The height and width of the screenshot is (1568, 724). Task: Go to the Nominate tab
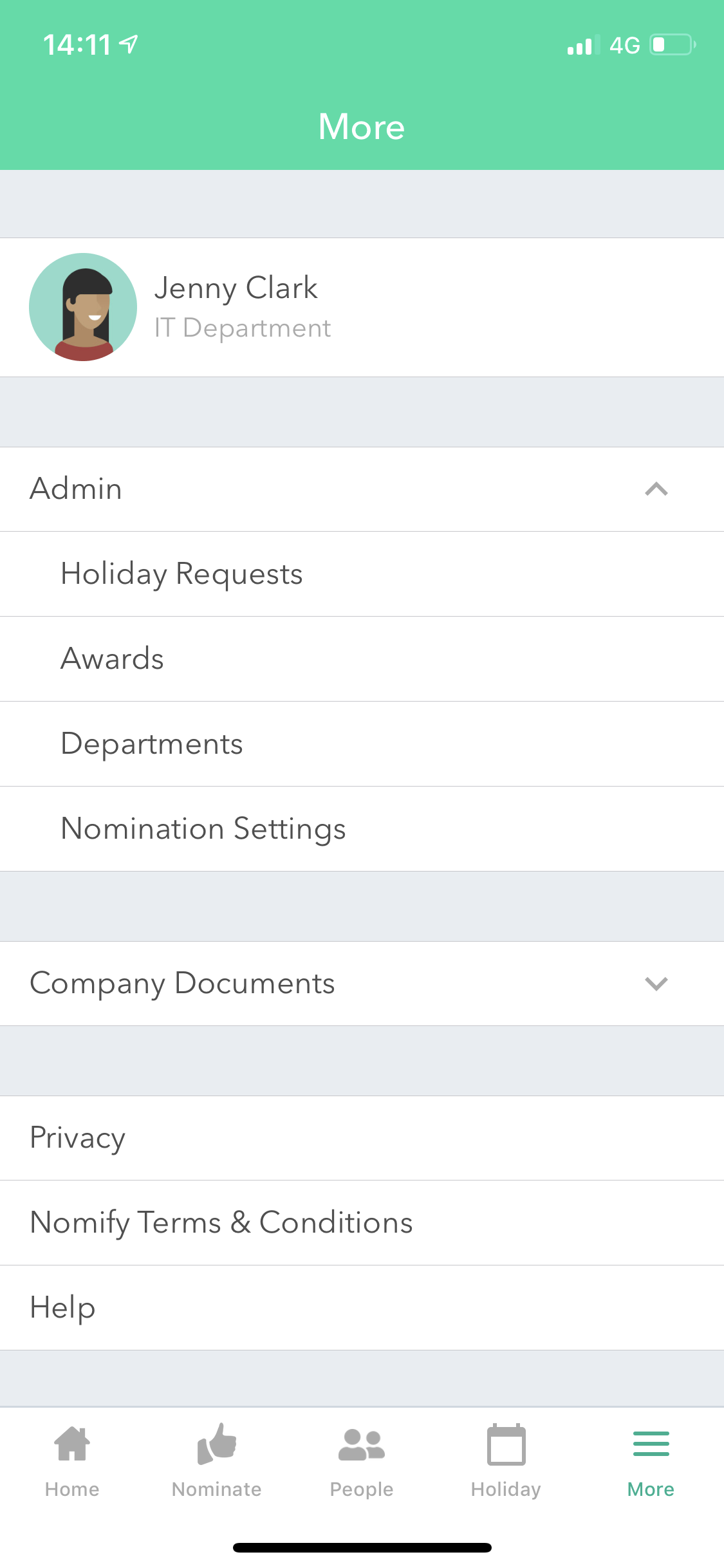(217, 1461)
